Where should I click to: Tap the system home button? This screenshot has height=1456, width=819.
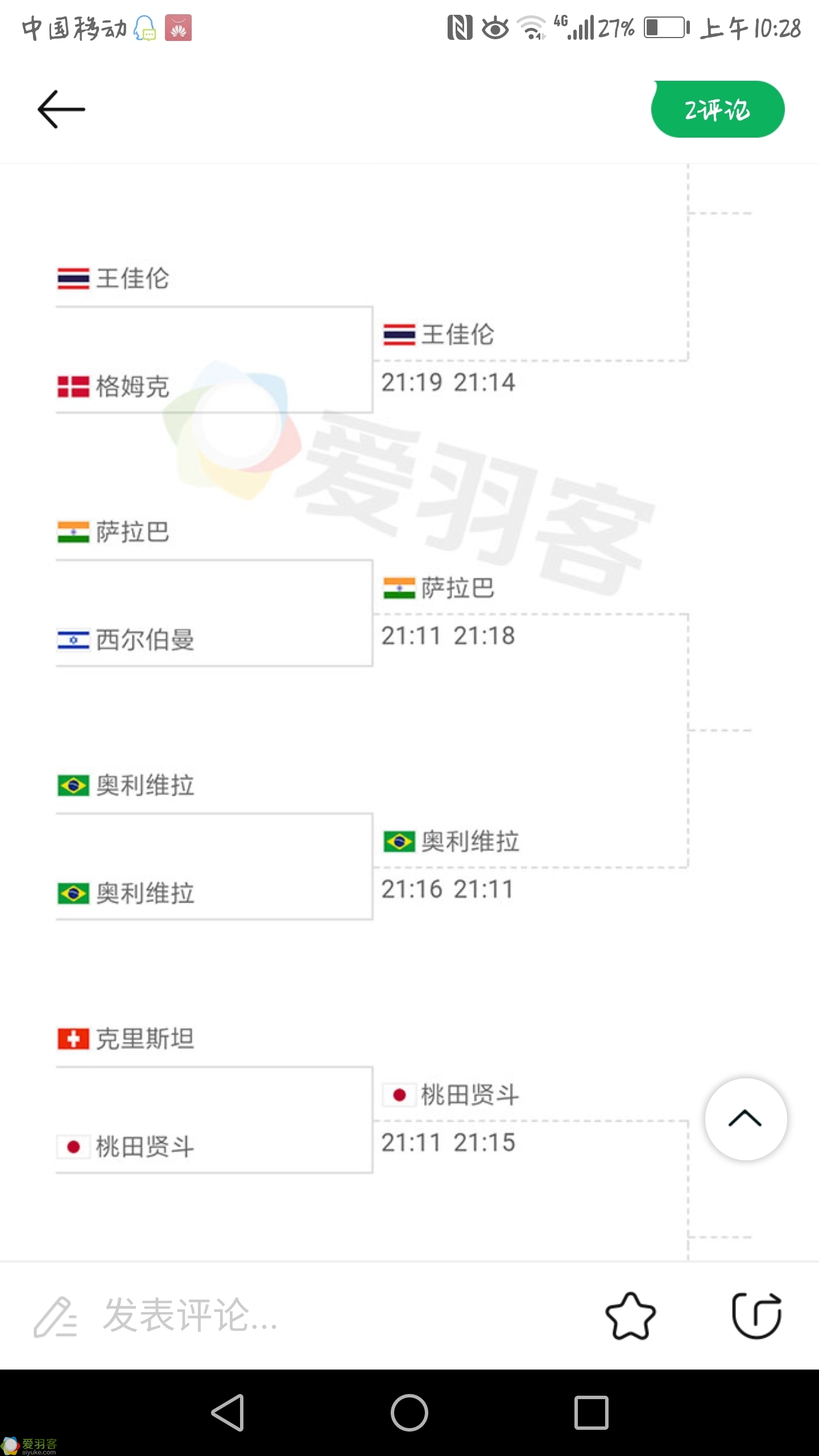click(x=409, y=1413)
